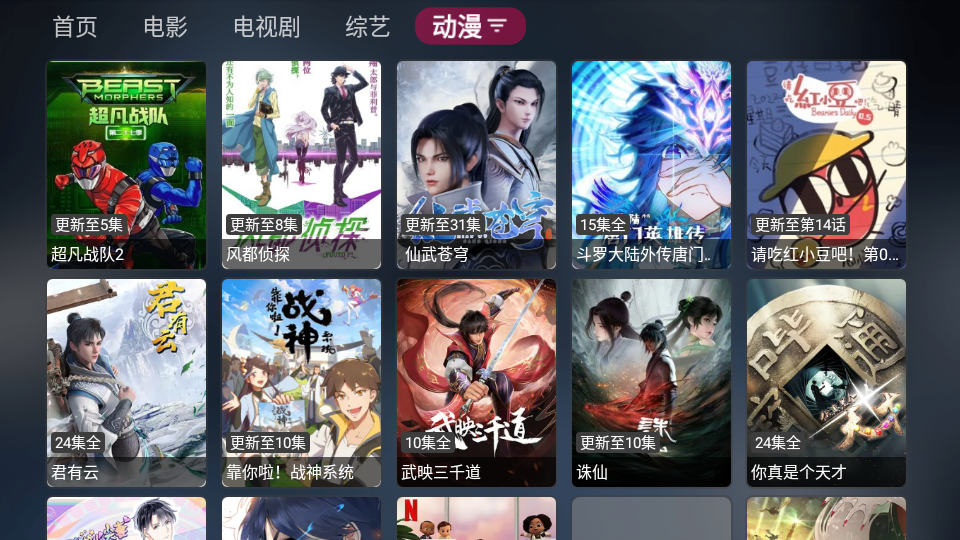Go to the 综艺 tab

[x=367, y=27]
